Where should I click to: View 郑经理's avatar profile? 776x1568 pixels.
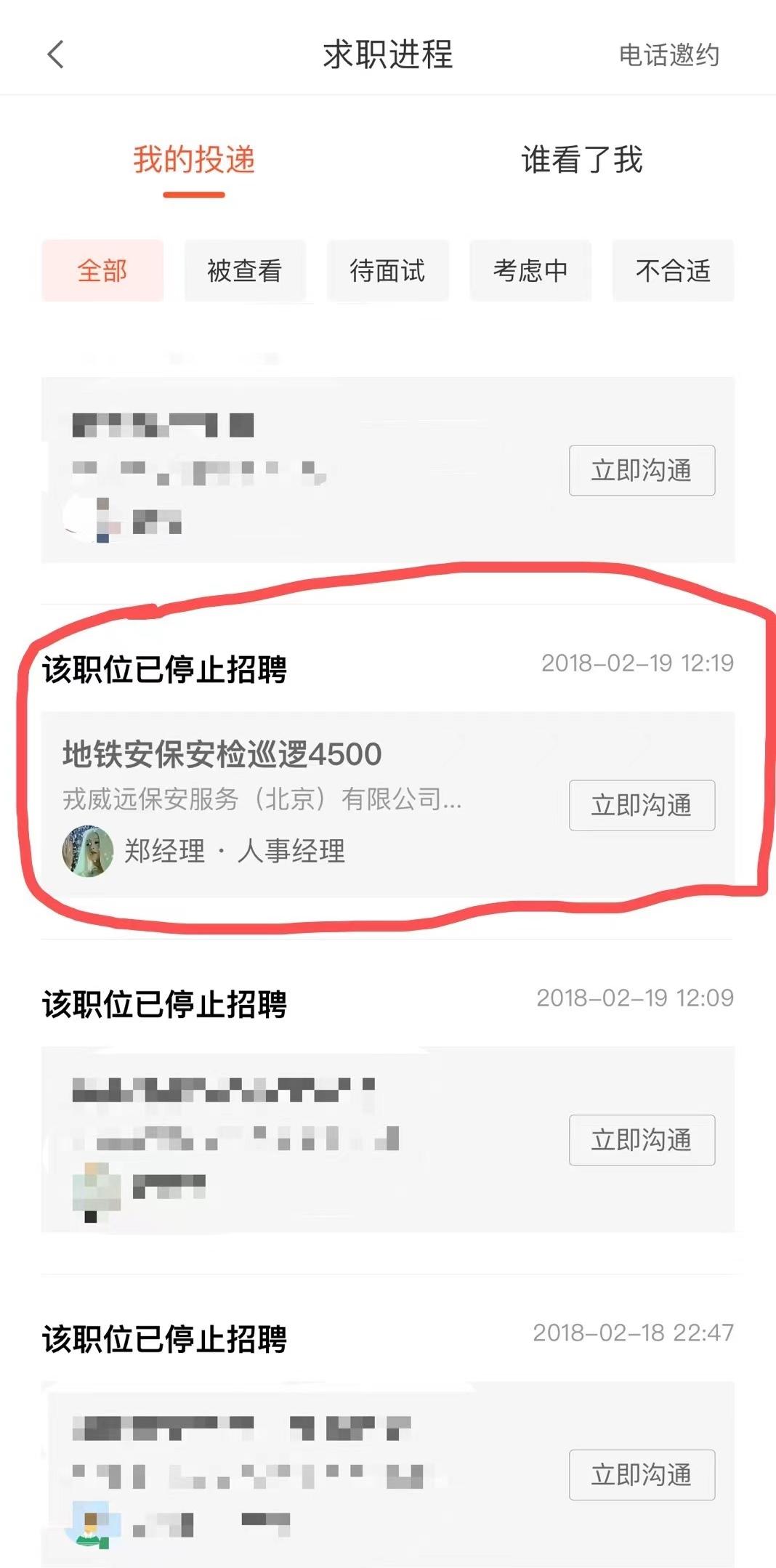pyautogui.click(x=88, y=851)
